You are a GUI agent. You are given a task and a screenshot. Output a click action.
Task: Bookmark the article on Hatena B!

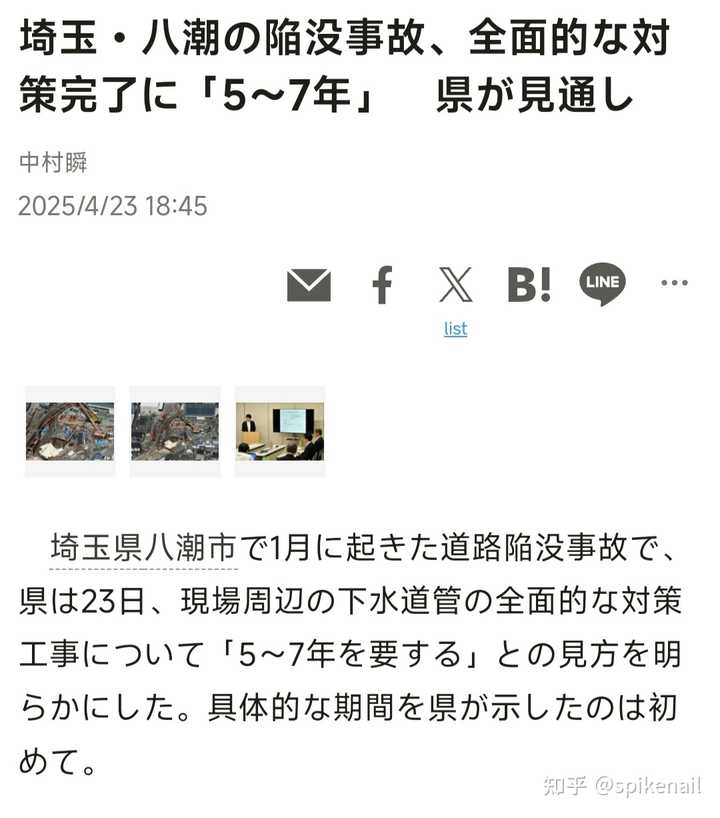point(529,285)
